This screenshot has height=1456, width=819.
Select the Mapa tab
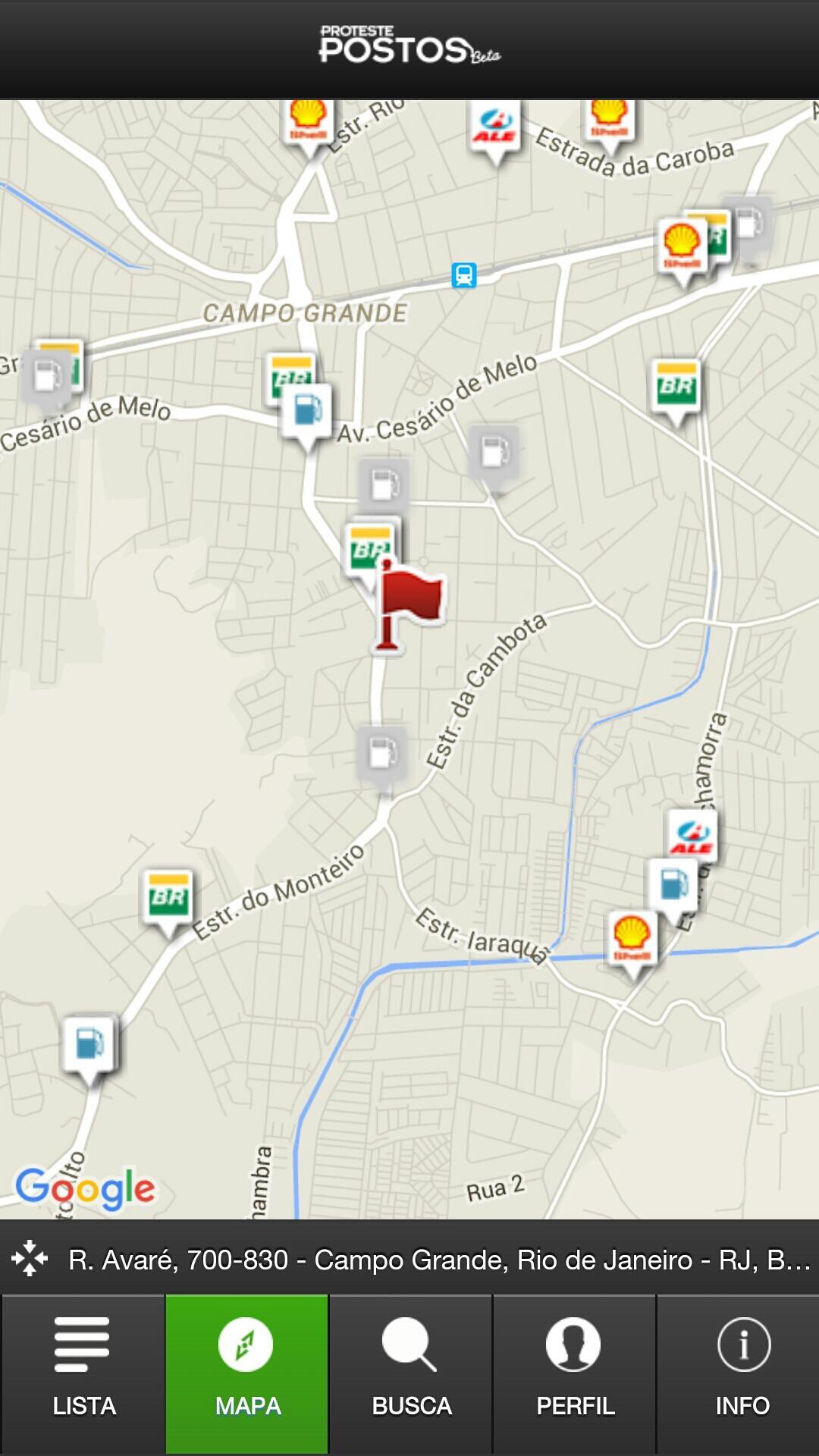(247, 1374)
